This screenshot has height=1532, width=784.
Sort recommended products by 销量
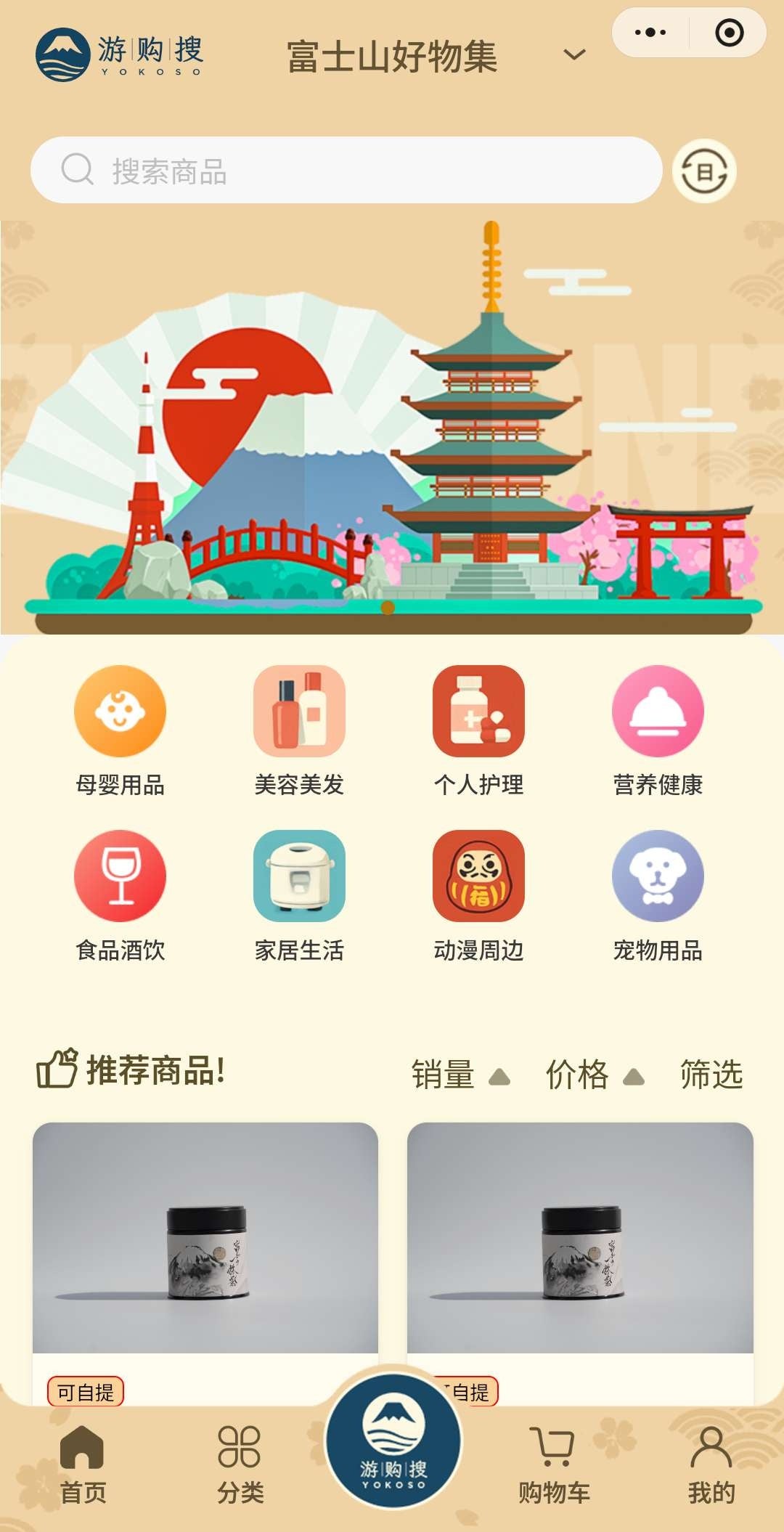pyautogui.click(x=460, y=1075)
